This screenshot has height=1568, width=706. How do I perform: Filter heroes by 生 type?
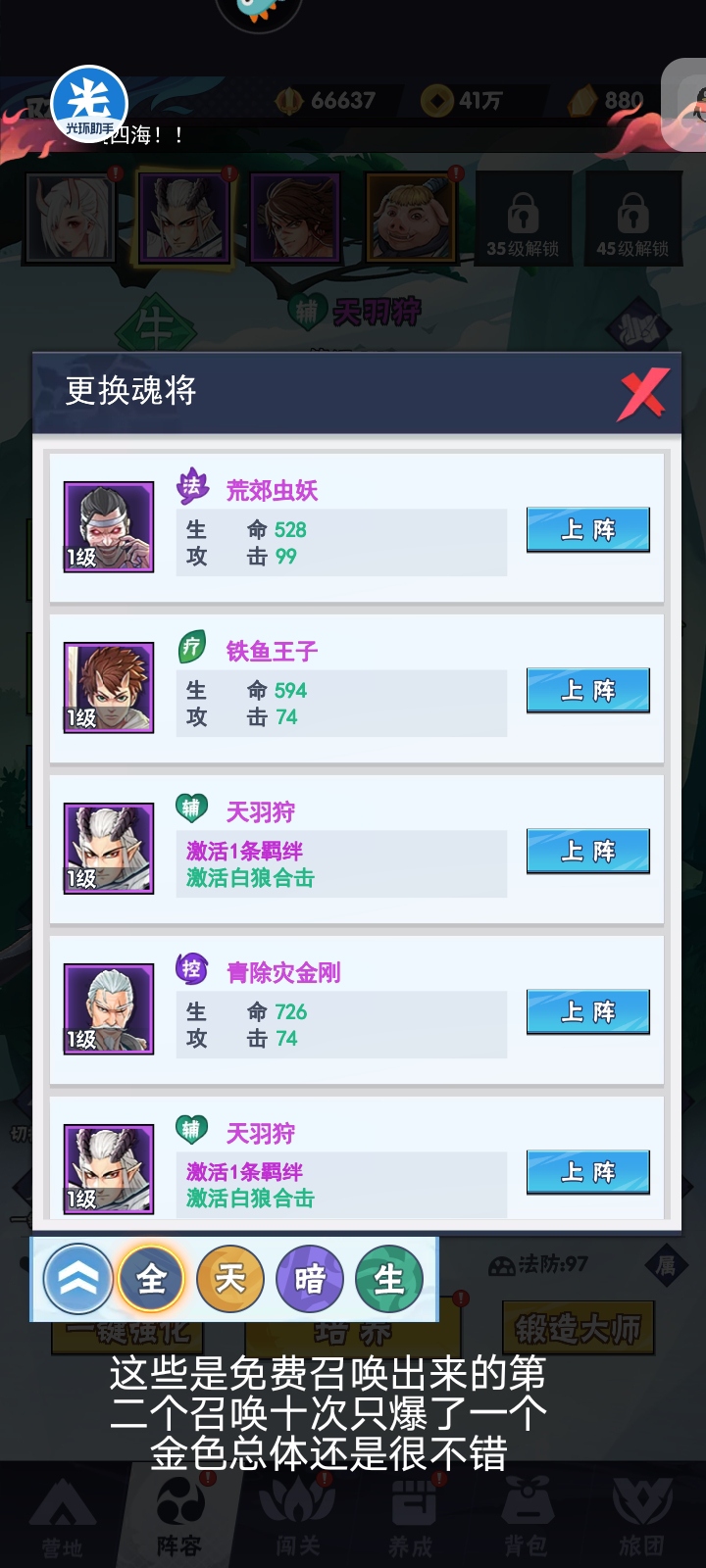388,1279
